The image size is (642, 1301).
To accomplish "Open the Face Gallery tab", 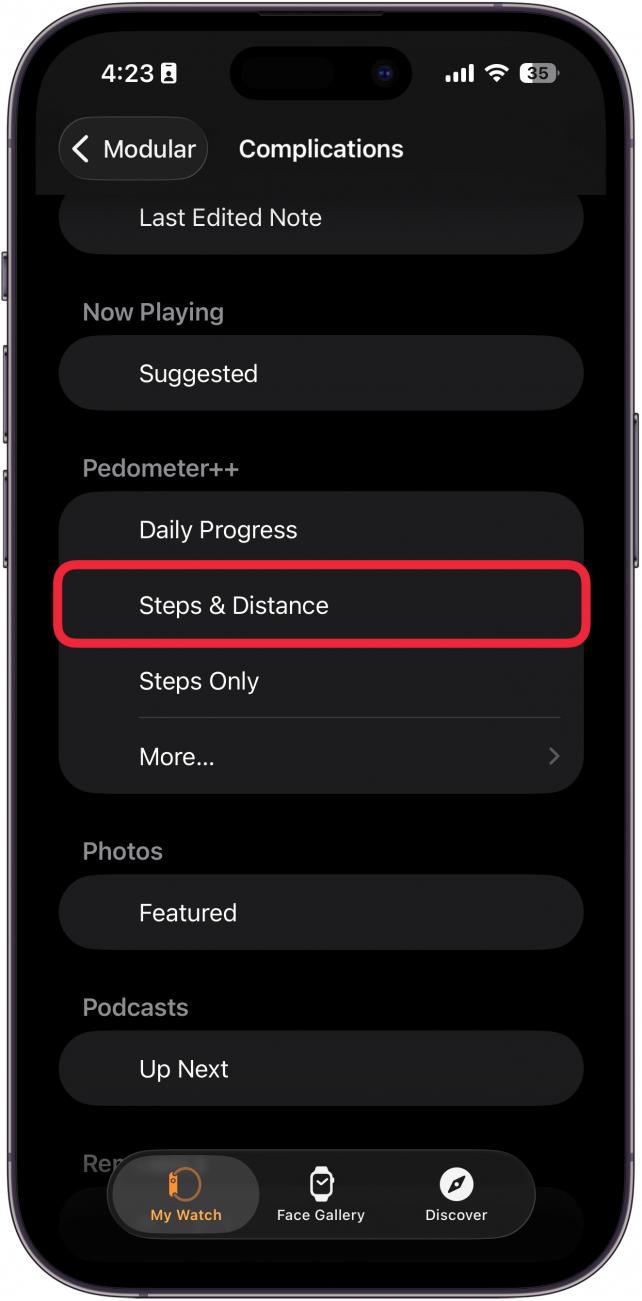I will pyautogui.click(x=321, y=1196).
